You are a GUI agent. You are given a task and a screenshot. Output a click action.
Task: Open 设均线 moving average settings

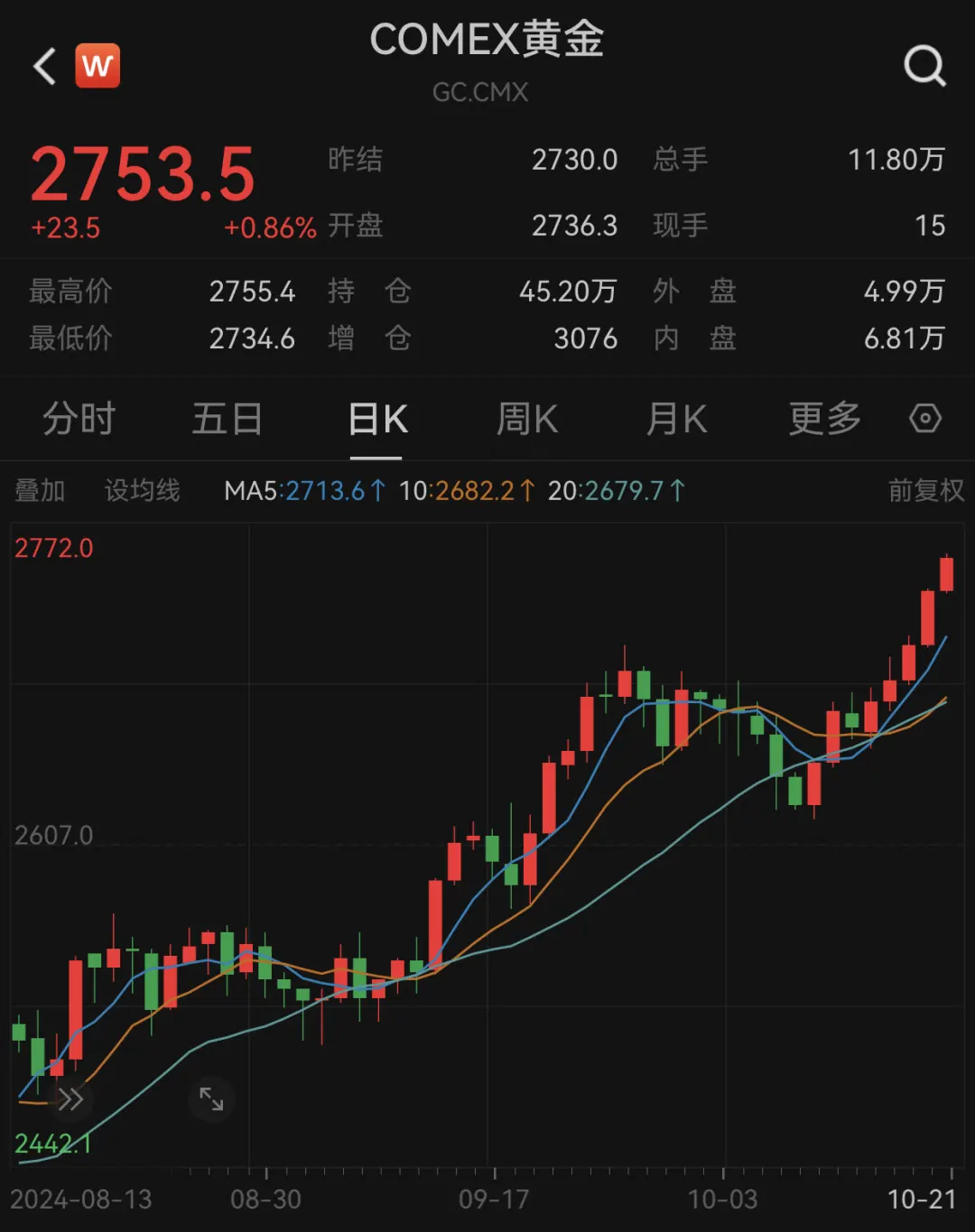[142, 490]
